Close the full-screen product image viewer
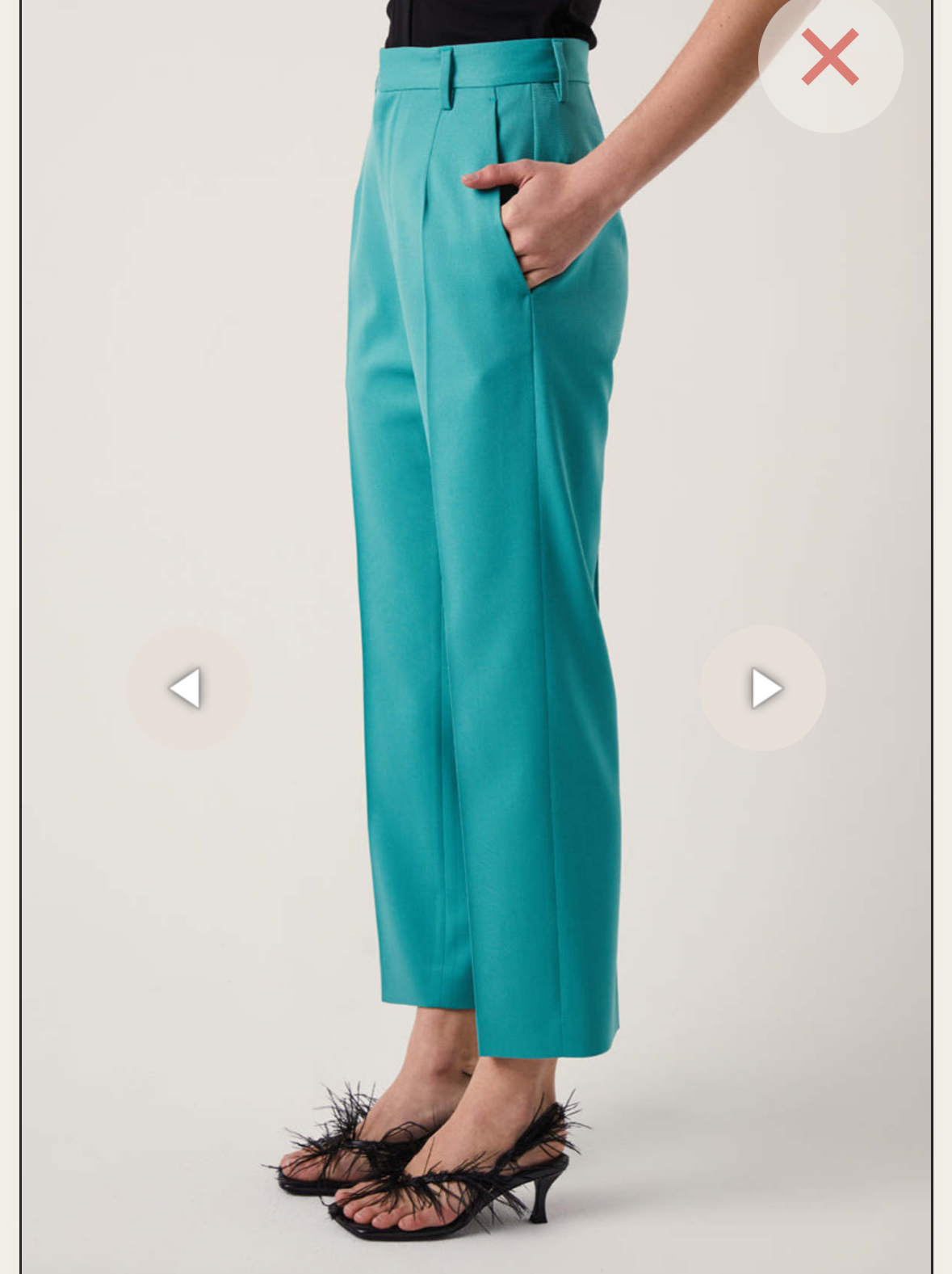Viewport: 952px width, 1274px height. pyautogui.click(x=830, y=58)
